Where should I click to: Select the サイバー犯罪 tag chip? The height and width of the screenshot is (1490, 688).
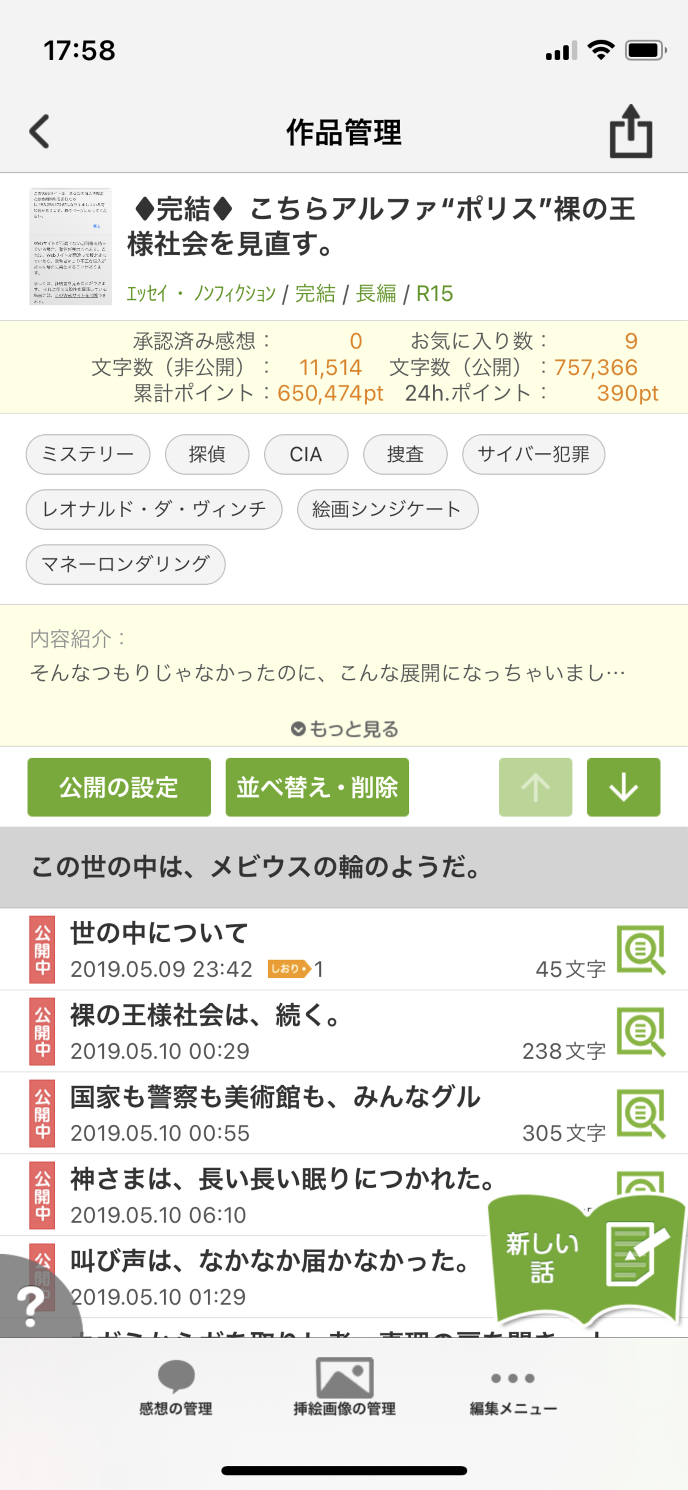point(533,455)
